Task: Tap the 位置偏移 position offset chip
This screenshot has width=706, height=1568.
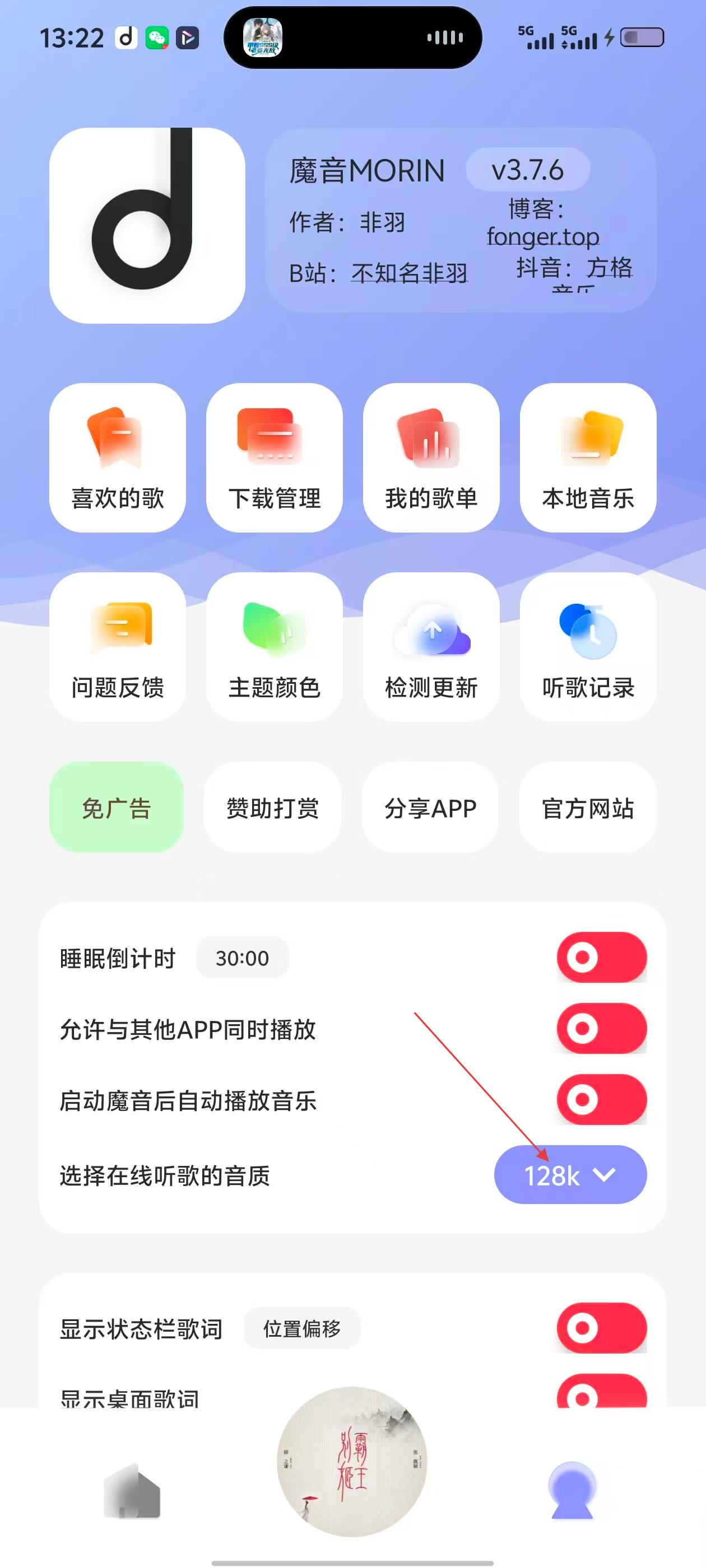Action: pos(301,1328)
